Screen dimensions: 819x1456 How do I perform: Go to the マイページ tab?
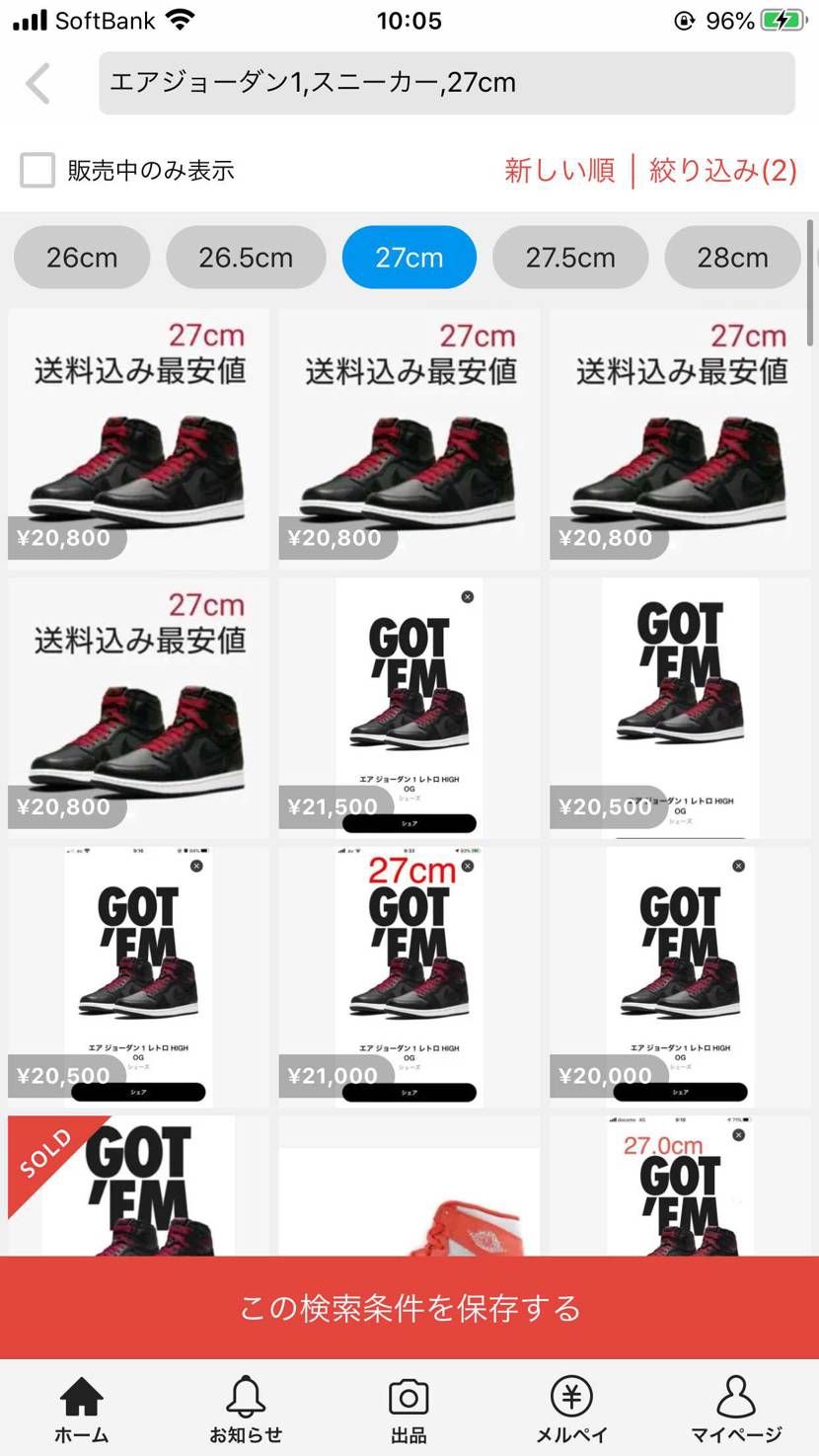(x=736, y=1410)
